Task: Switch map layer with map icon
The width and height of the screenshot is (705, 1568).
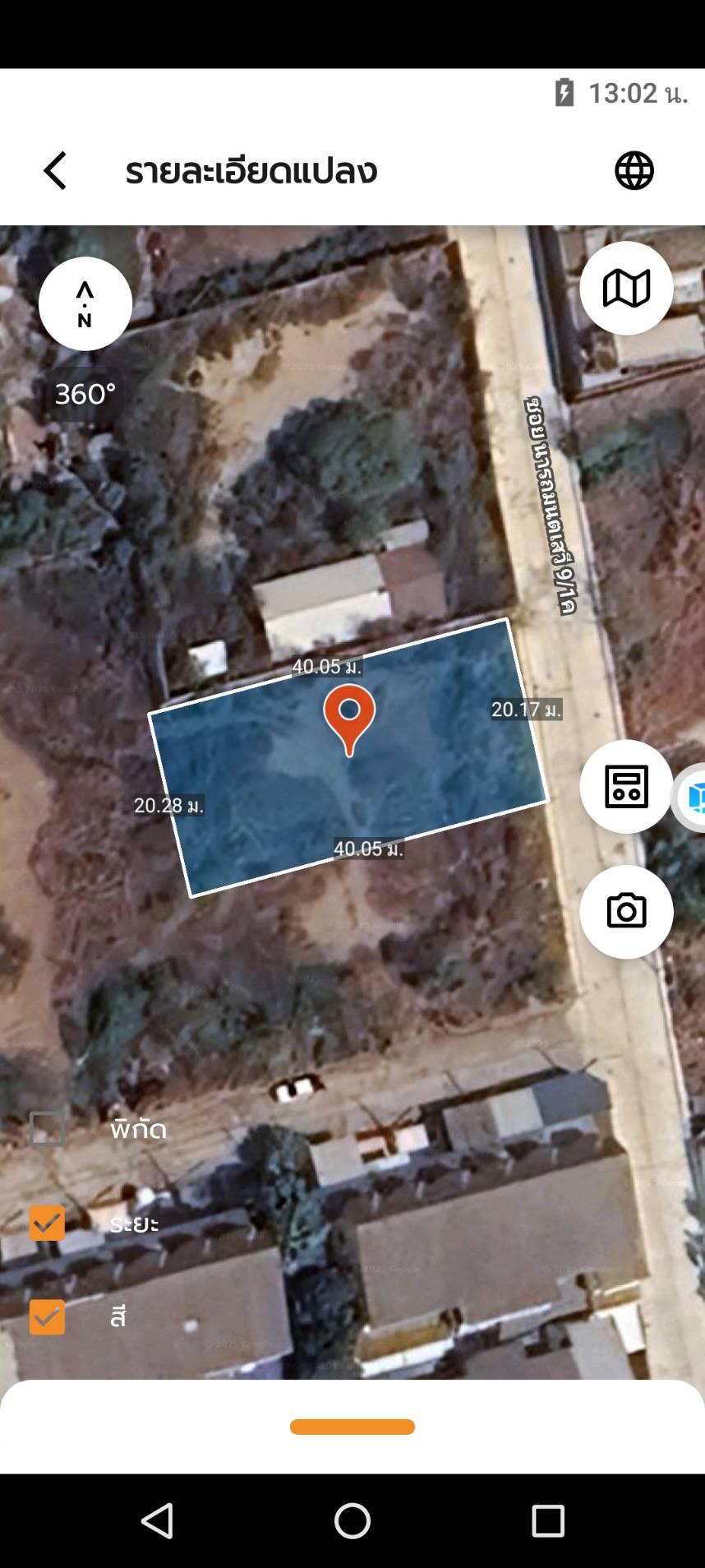Action: point(626,289)
